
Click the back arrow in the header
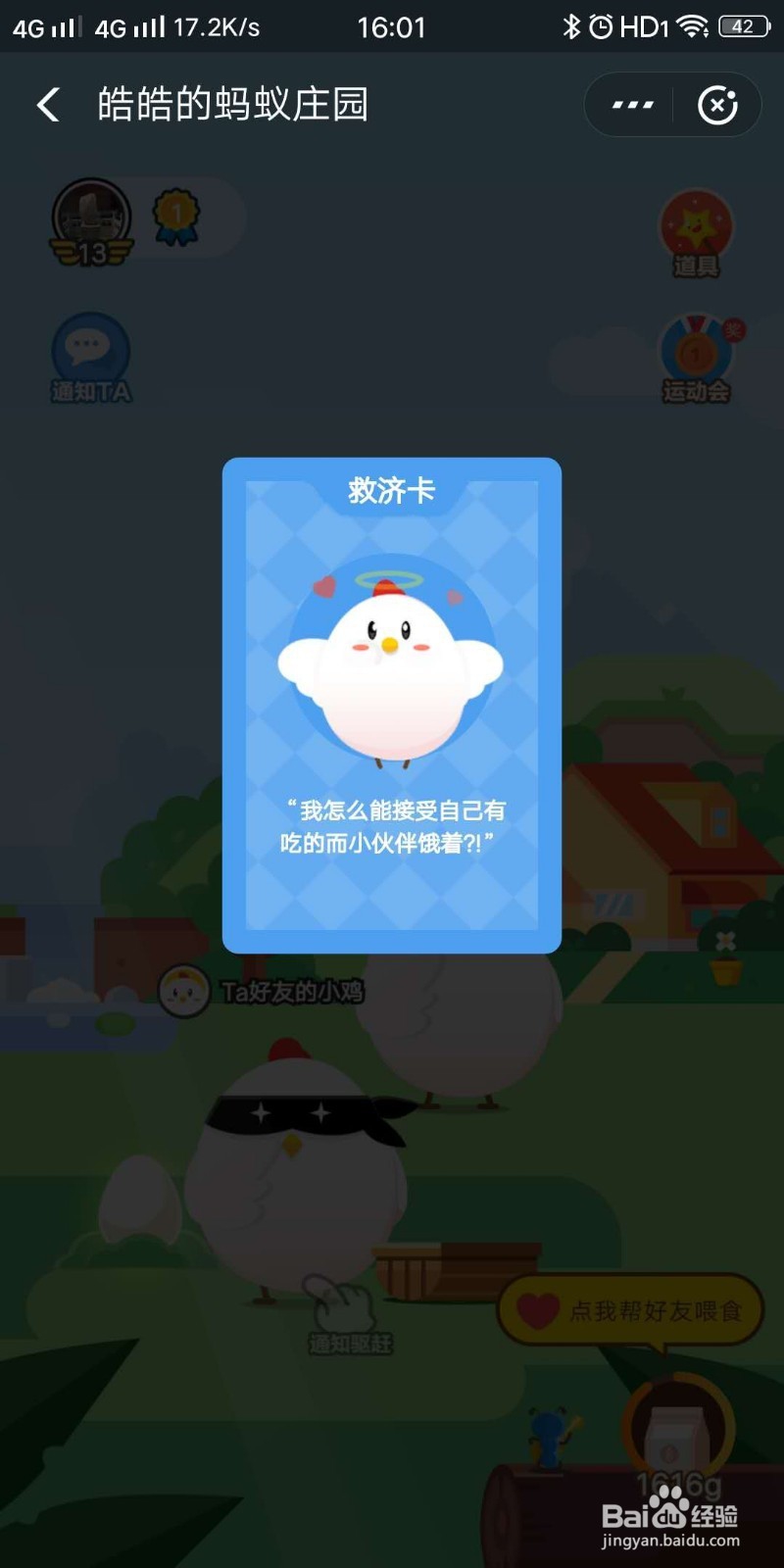48,104
